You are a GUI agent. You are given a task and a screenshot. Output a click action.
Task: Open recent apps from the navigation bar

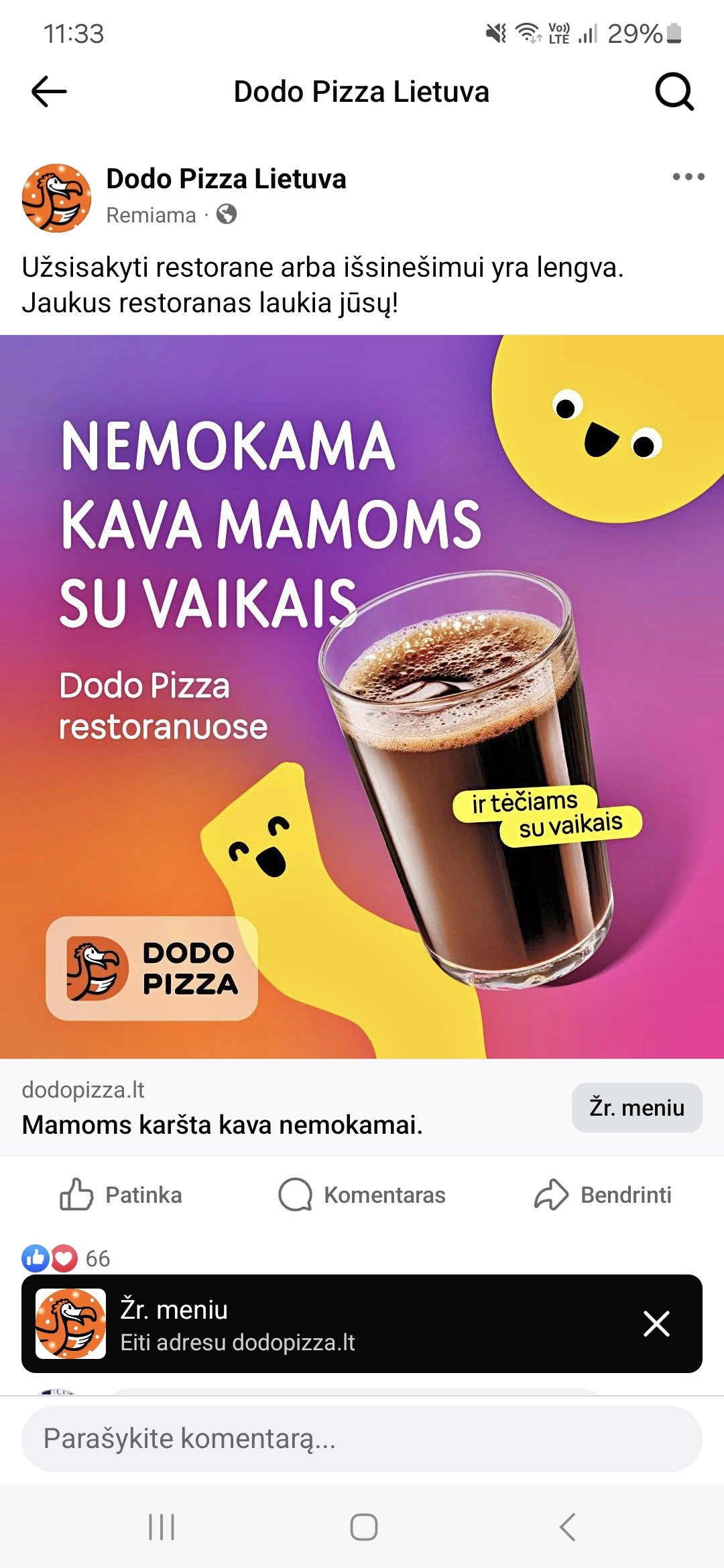tap(162, 1527)
